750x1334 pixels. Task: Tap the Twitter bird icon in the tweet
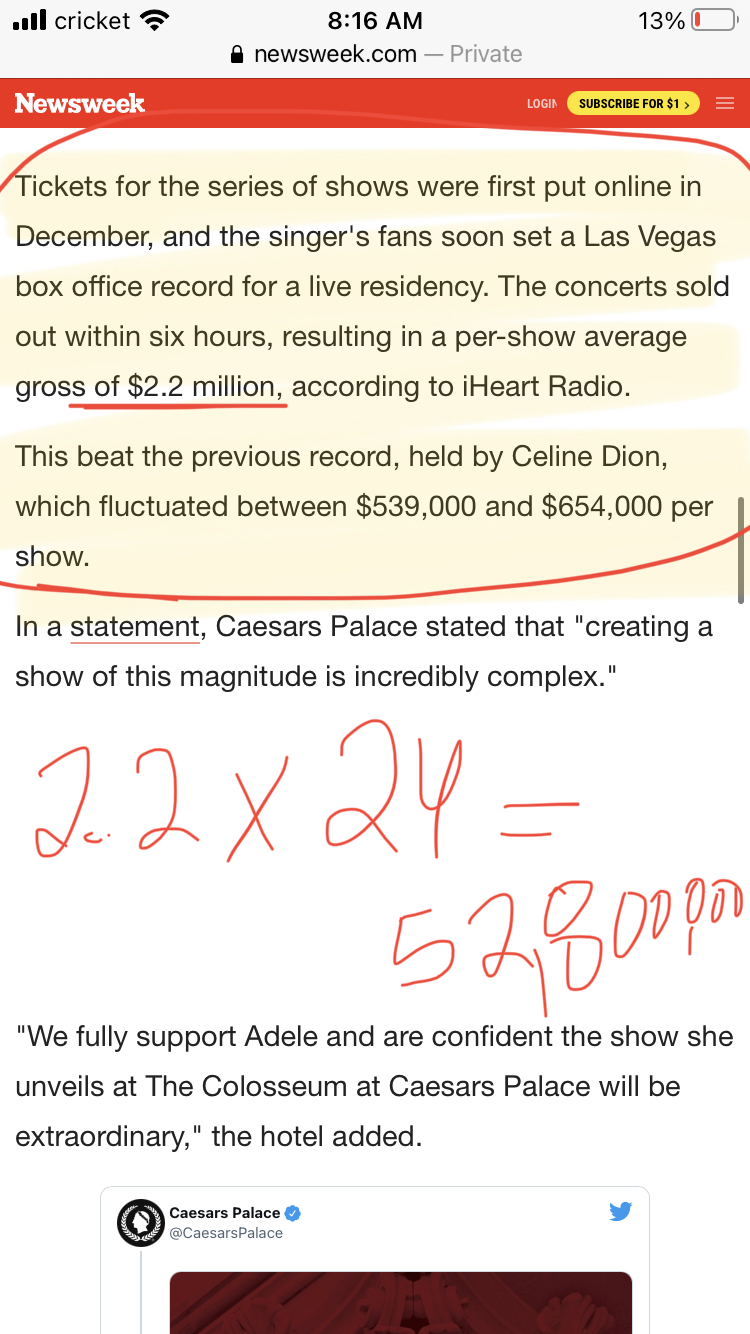620,1211
